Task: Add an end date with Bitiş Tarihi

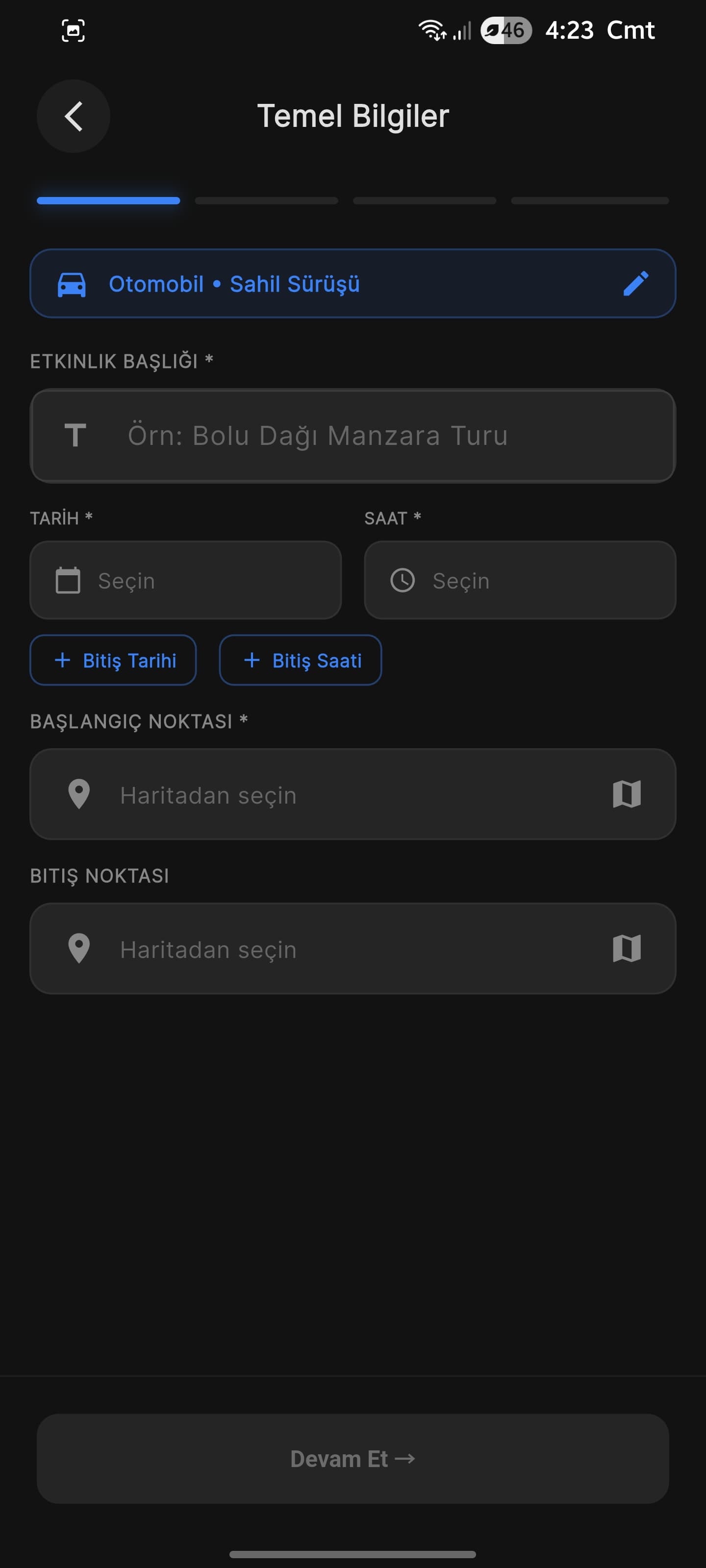Action: 113,660
